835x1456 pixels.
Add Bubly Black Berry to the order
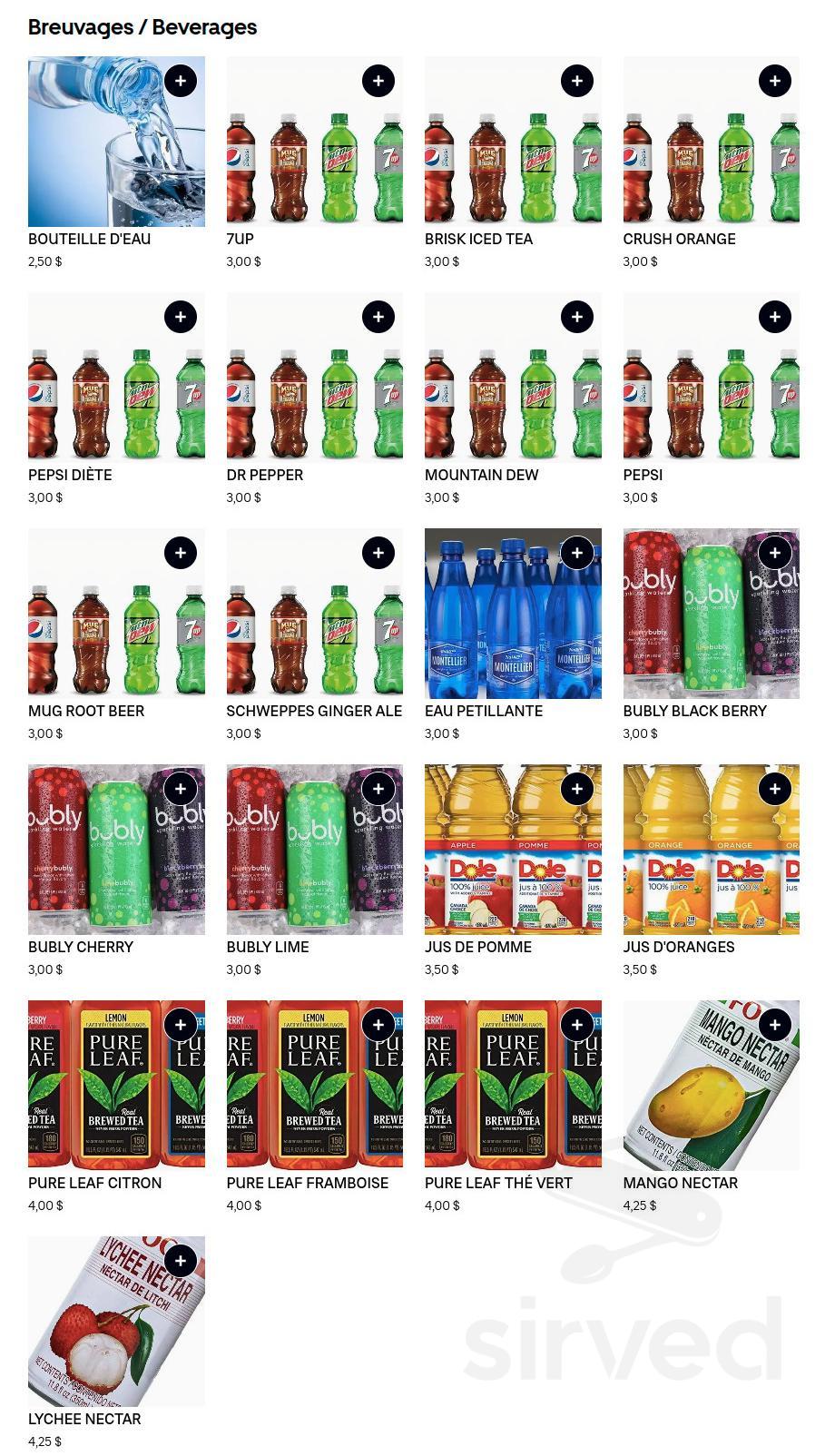coord(775,553)
